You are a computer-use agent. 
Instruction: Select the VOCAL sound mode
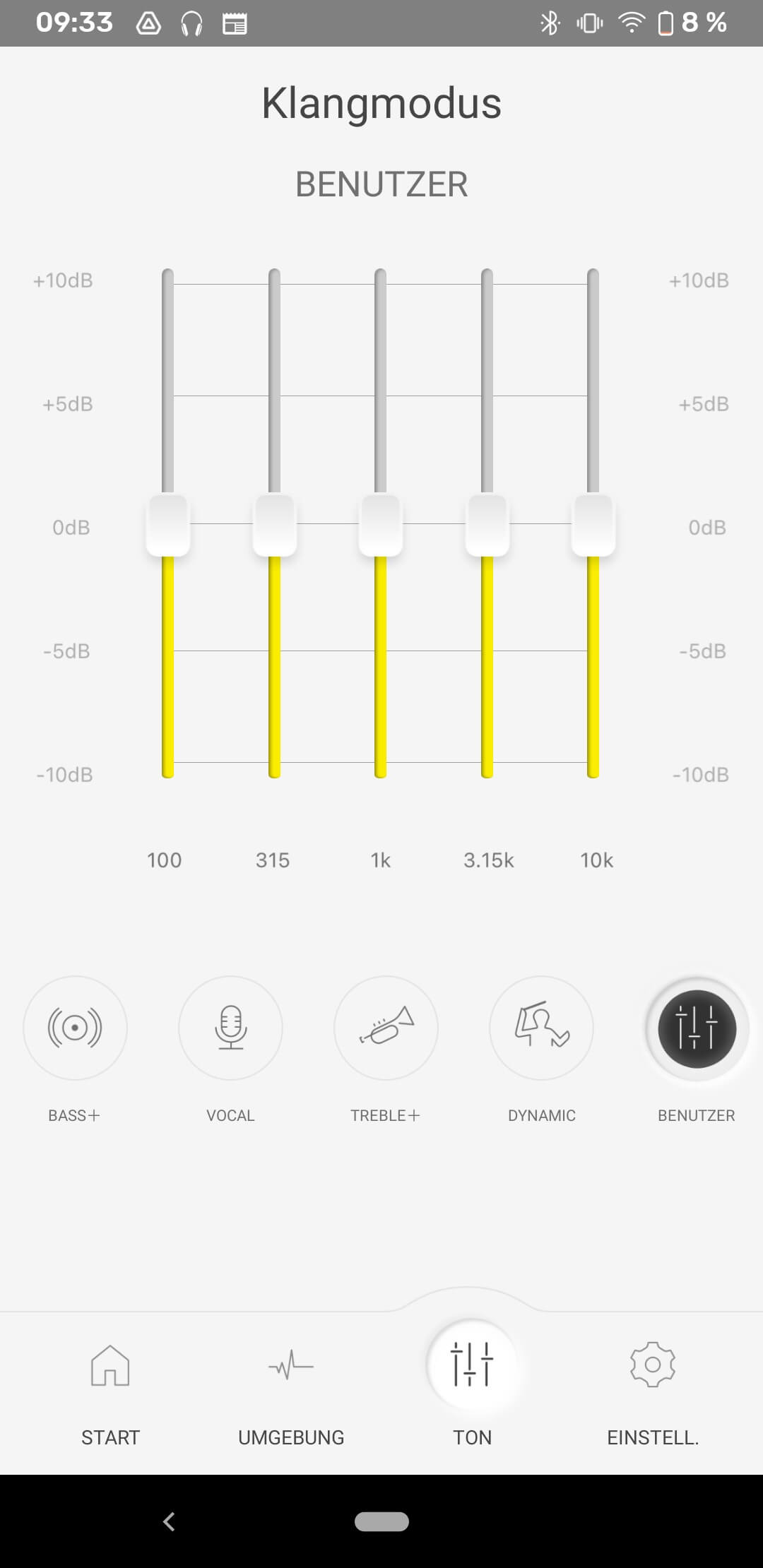pos(230,1028)
